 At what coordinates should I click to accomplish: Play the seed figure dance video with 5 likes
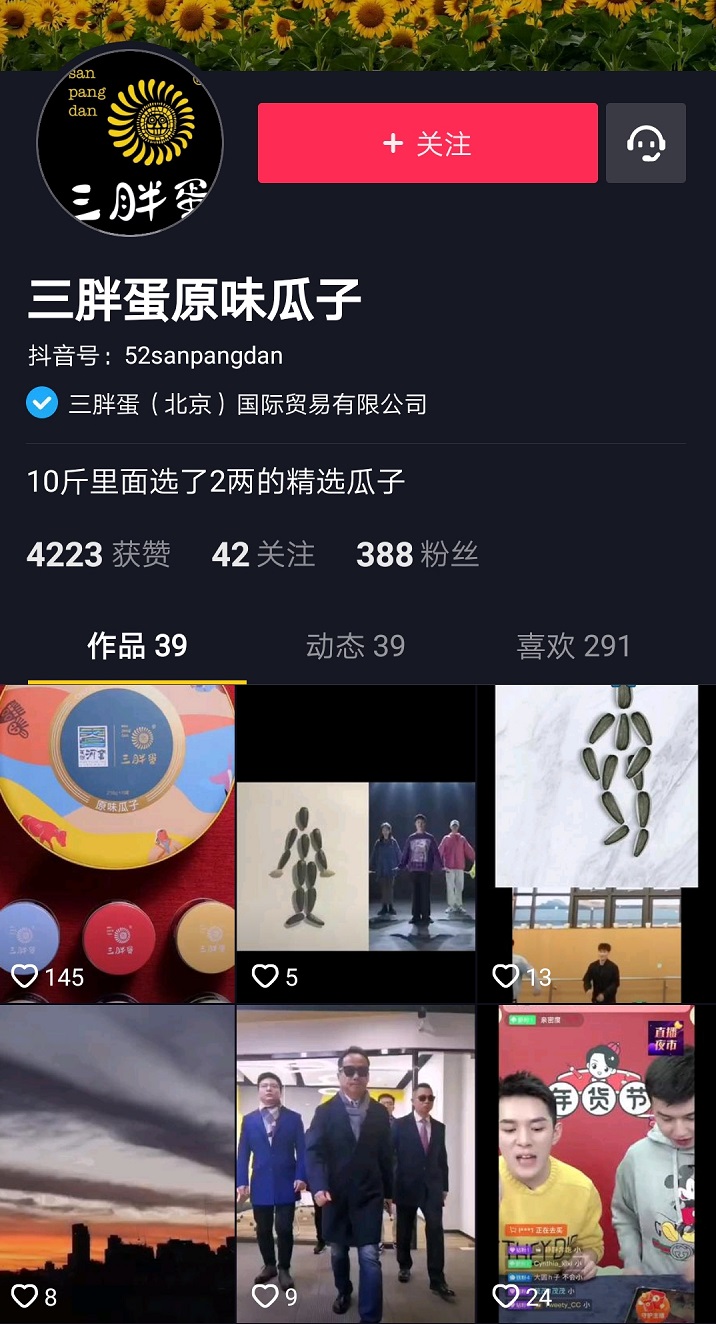(x=356, y=842)
